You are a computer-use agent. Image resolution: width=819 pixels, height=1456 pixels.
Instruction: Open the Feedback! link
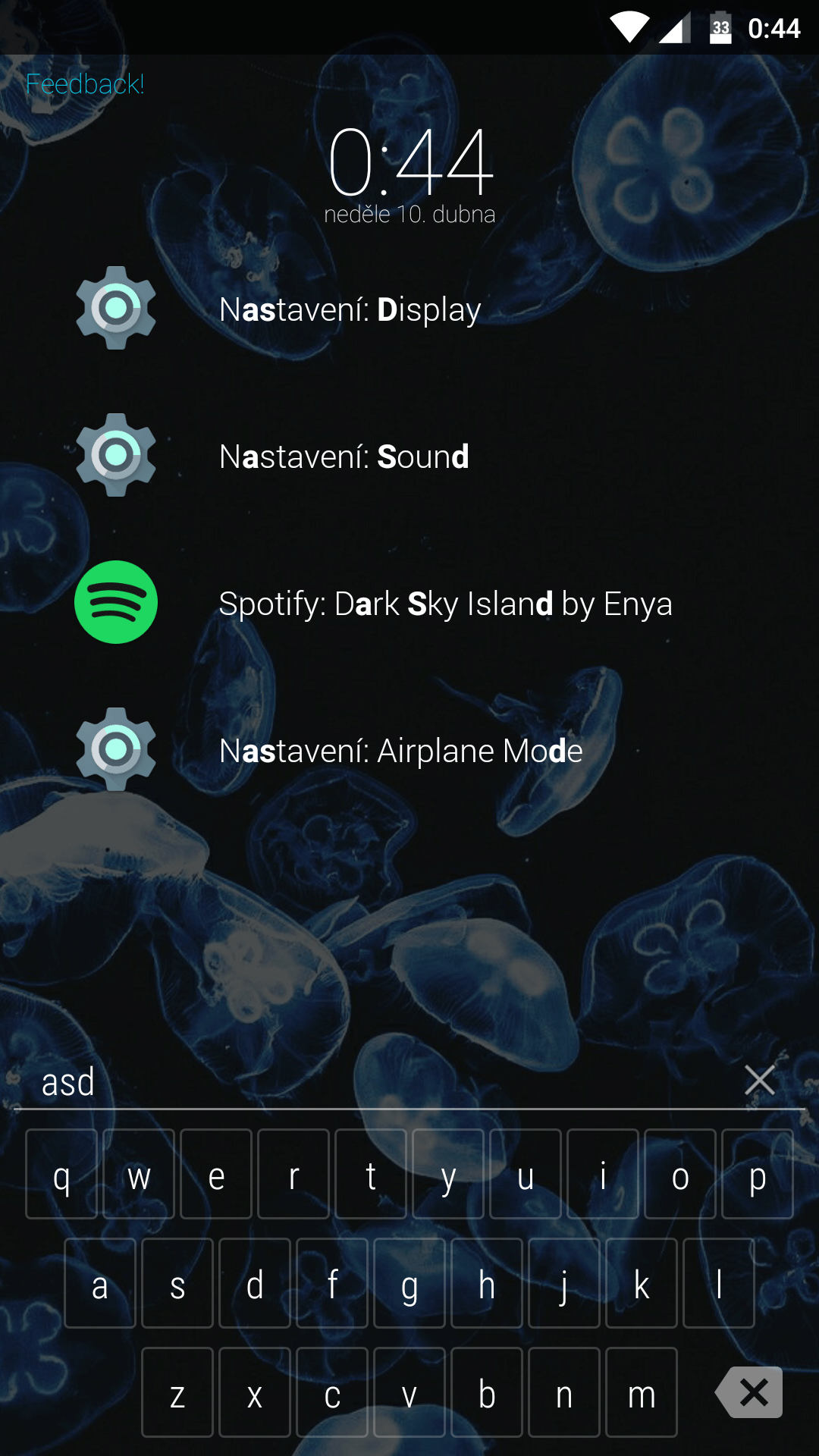point(84,83)
